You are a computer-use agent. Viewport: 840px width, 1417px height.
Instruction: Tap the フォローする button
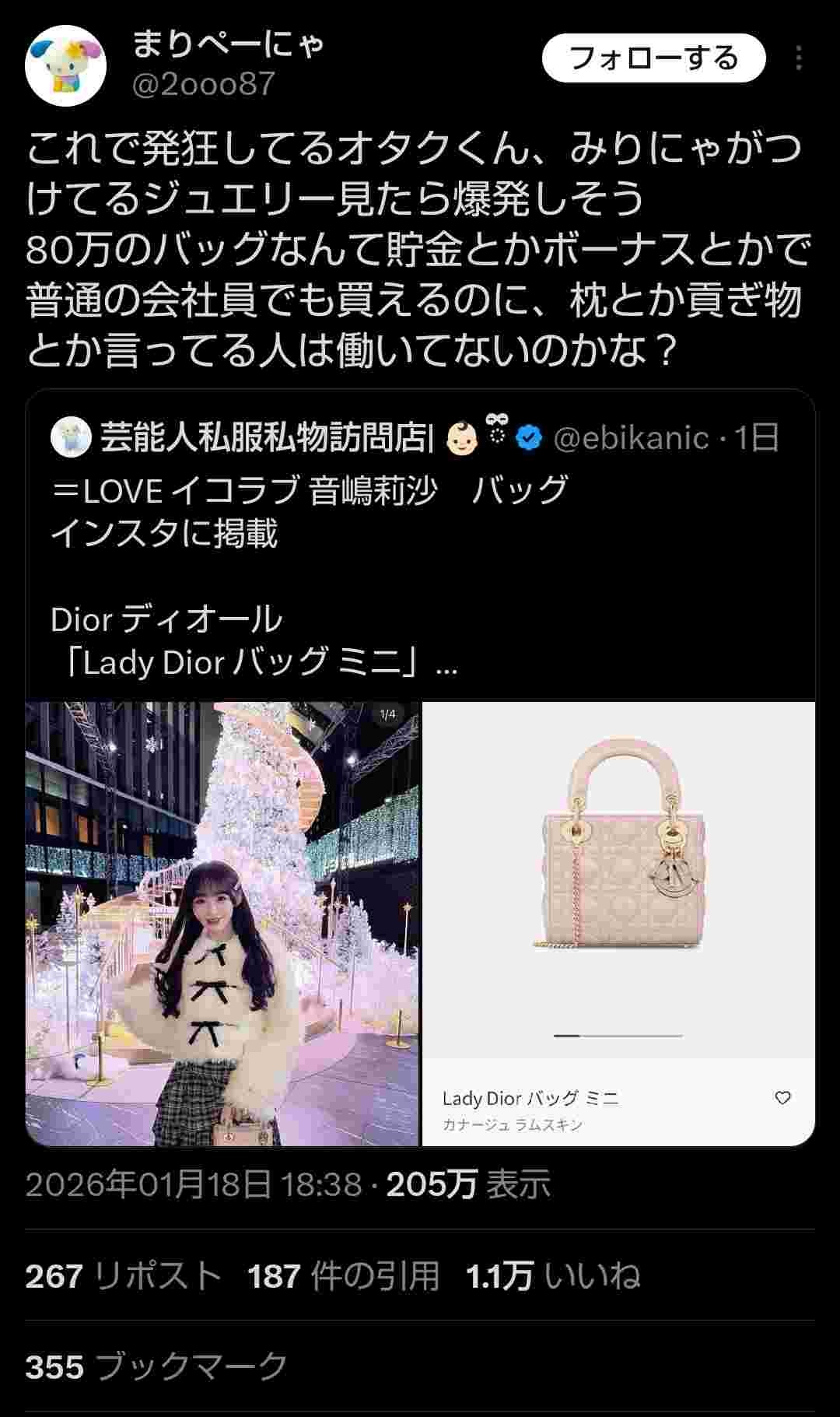(653, 58)
